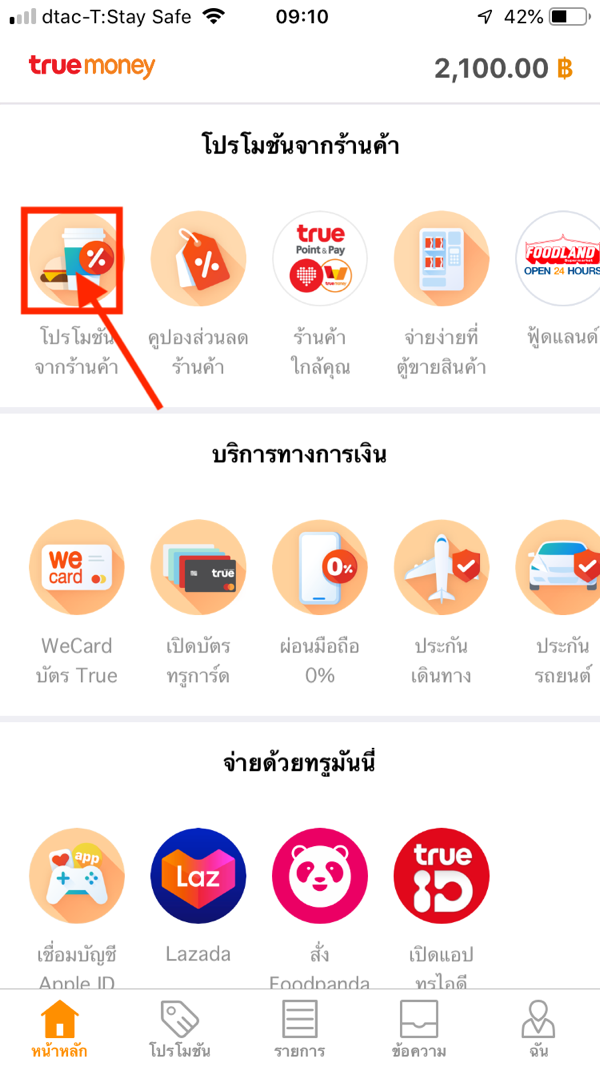Switch to หน้าหลัก home tab
Screen dimensions: 600x1067
click(60, 1030)
